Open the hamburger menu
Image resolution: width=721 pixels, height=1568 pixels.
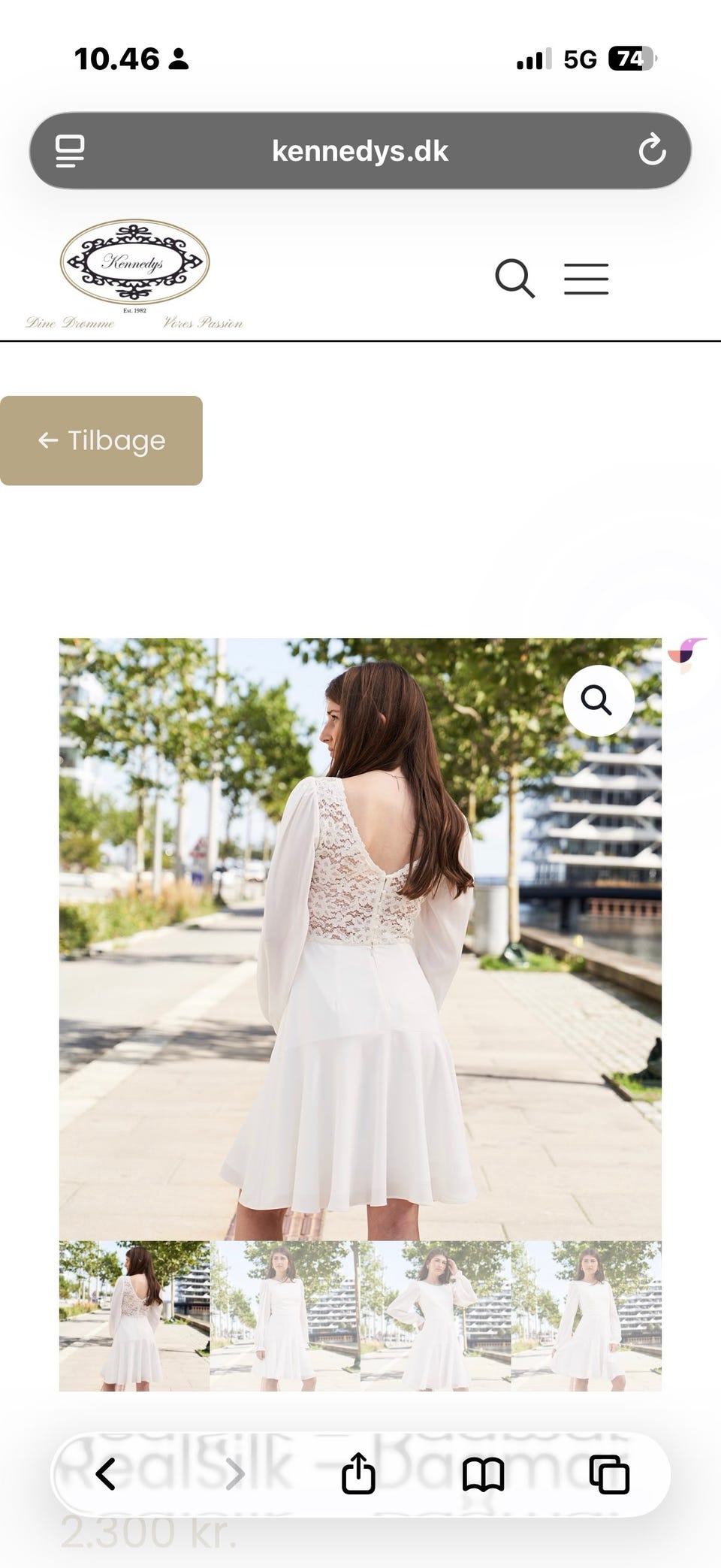point(587,279)
